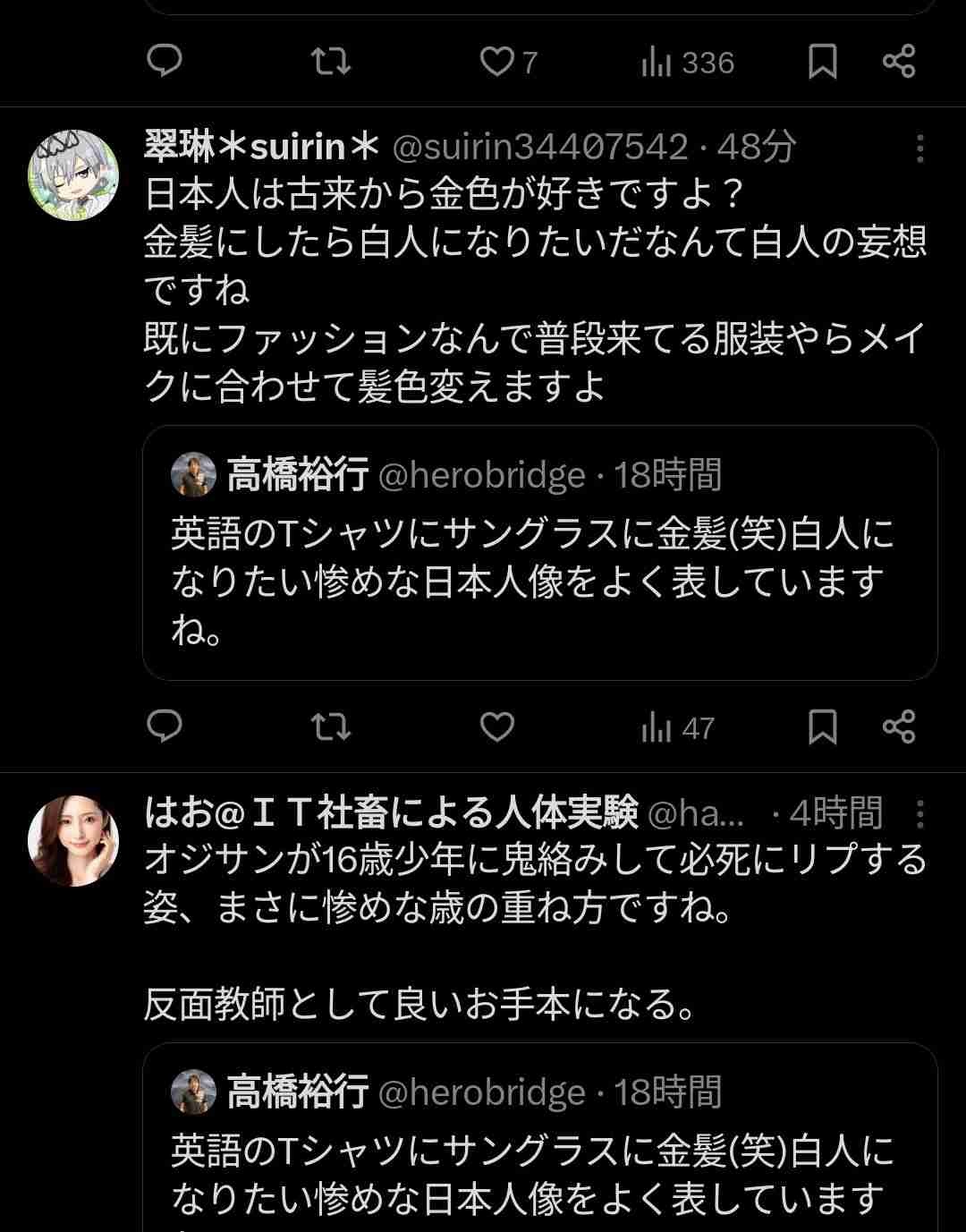Reply to the post with 336 views
The image size is (966, 1232).
tap(165, 62)
